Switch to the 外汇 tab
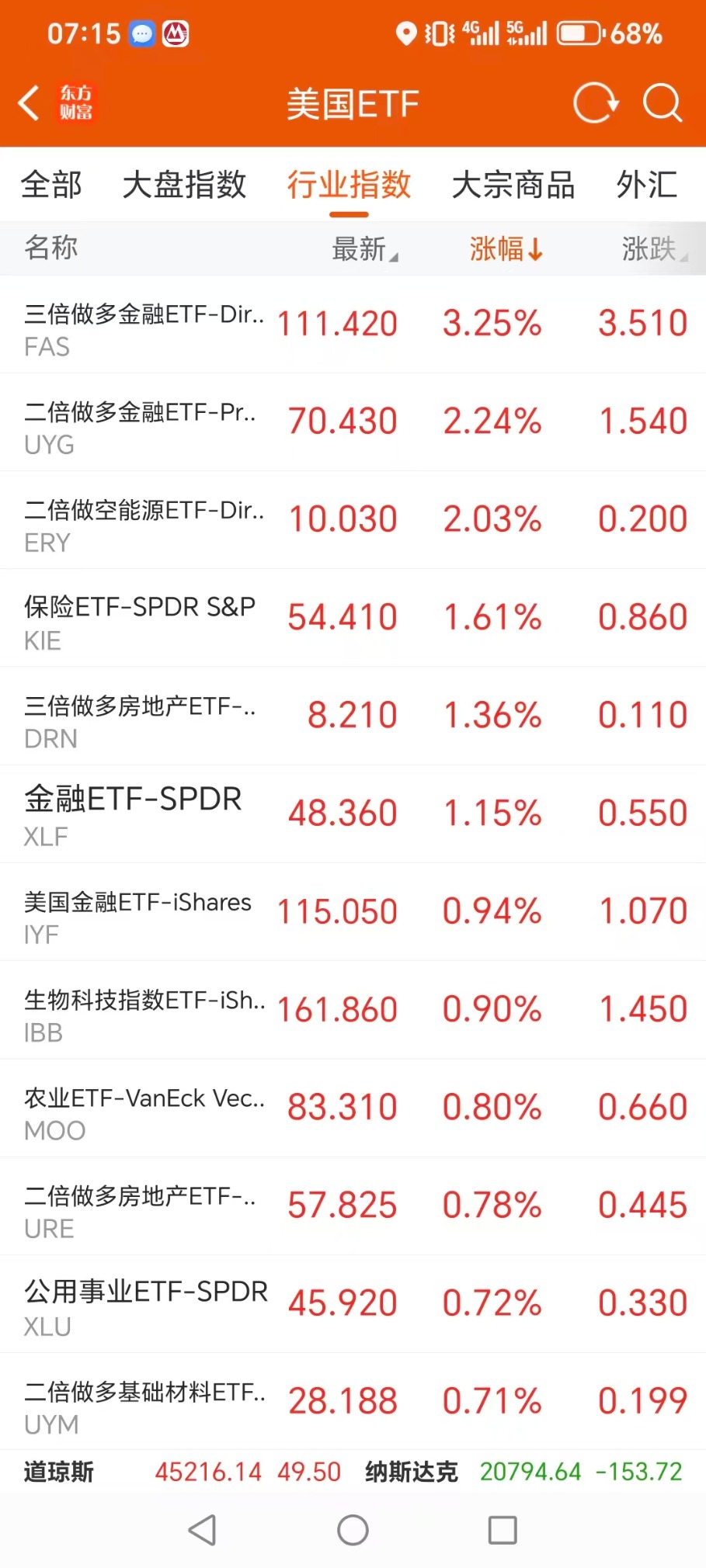 pos(646,185)
